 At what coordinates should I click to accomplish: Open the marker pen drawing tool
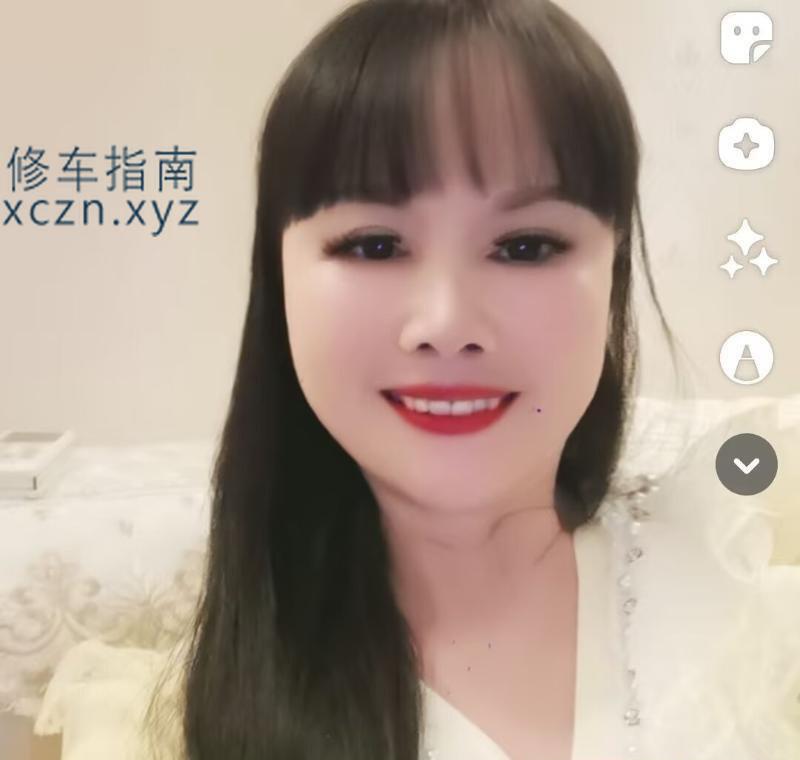746,357
